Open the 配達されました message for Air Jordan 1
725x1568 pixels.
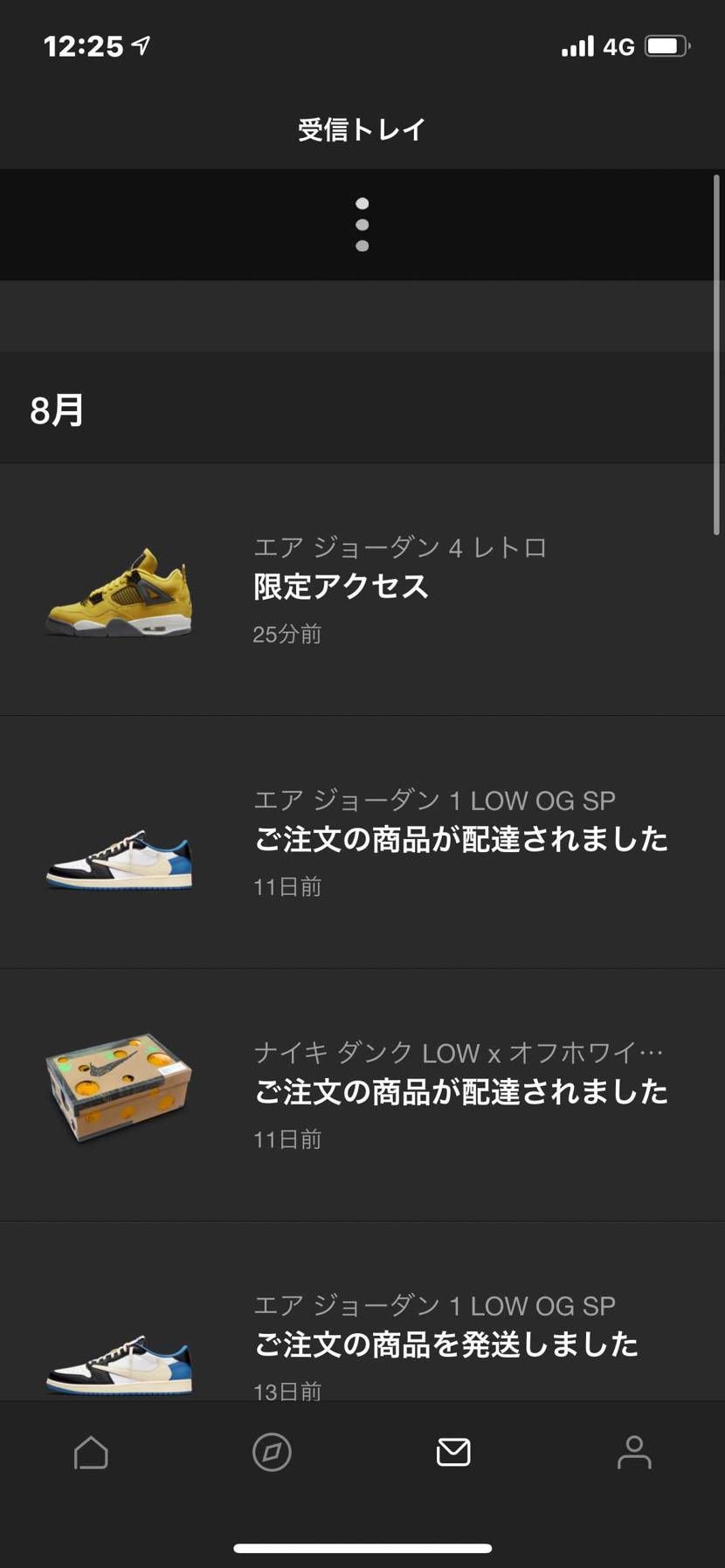(x=461, y=839)
